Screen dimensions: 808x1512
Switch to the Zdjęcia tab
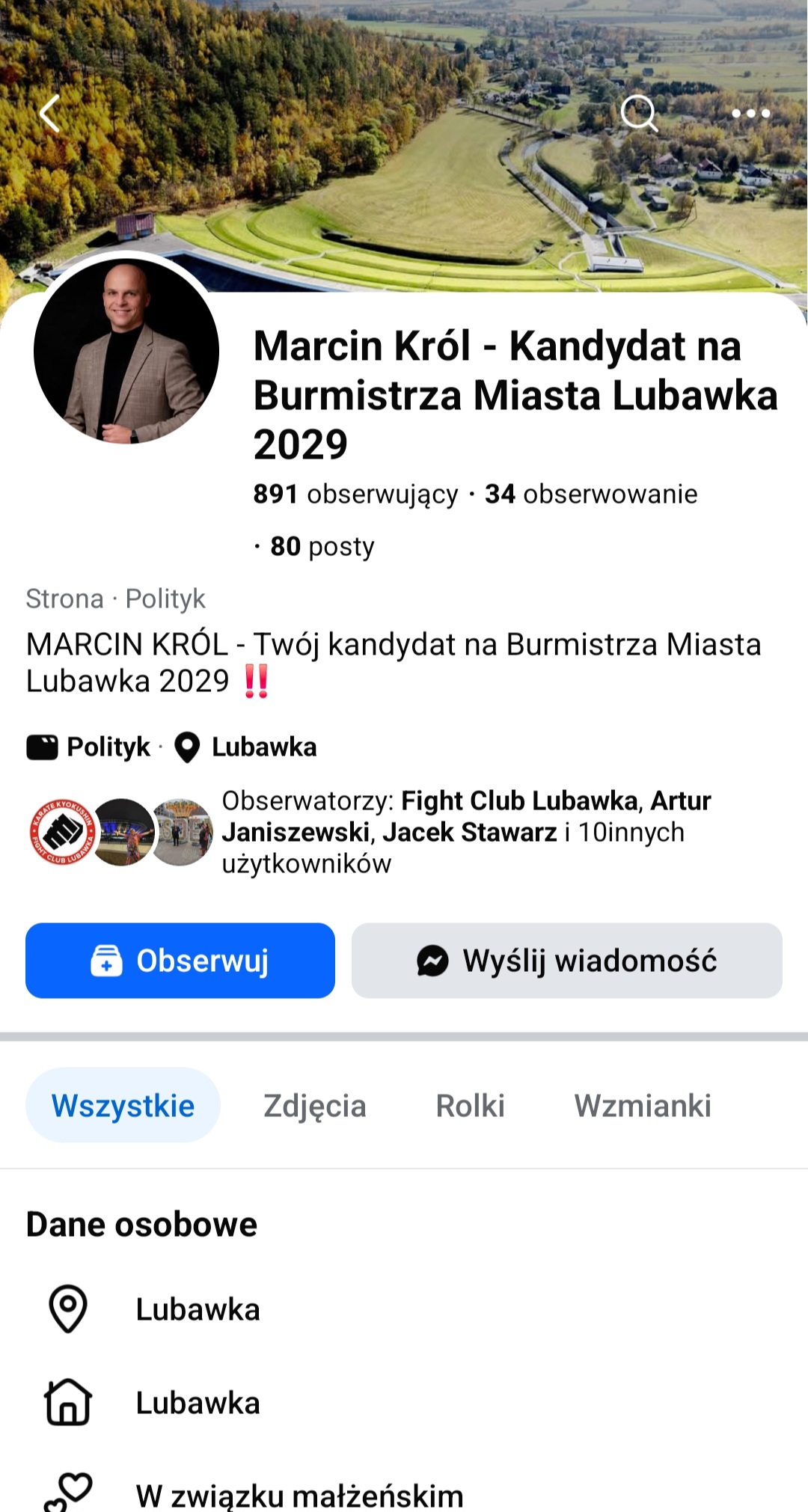click(315, 1106)
